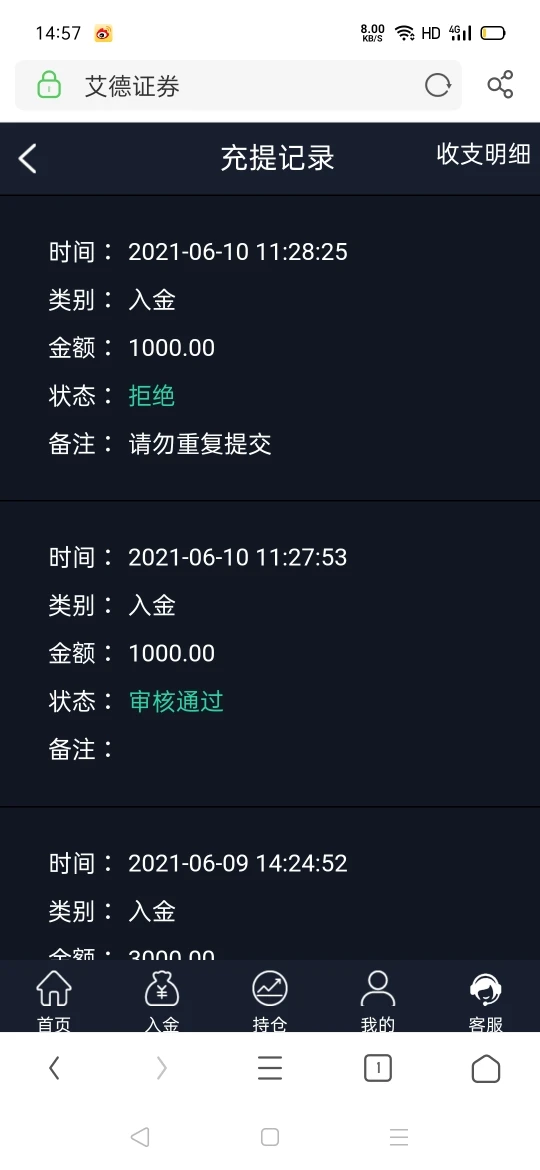
Task: Go to the browser home page
Action: (x=486, y=1069)
